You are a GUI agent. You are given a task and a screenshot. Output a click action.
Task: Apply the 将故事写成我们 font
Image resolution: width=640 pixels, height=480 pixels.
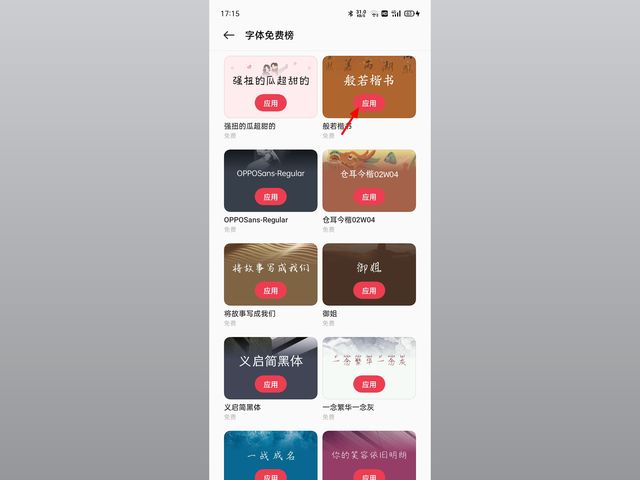coord(270,291)
